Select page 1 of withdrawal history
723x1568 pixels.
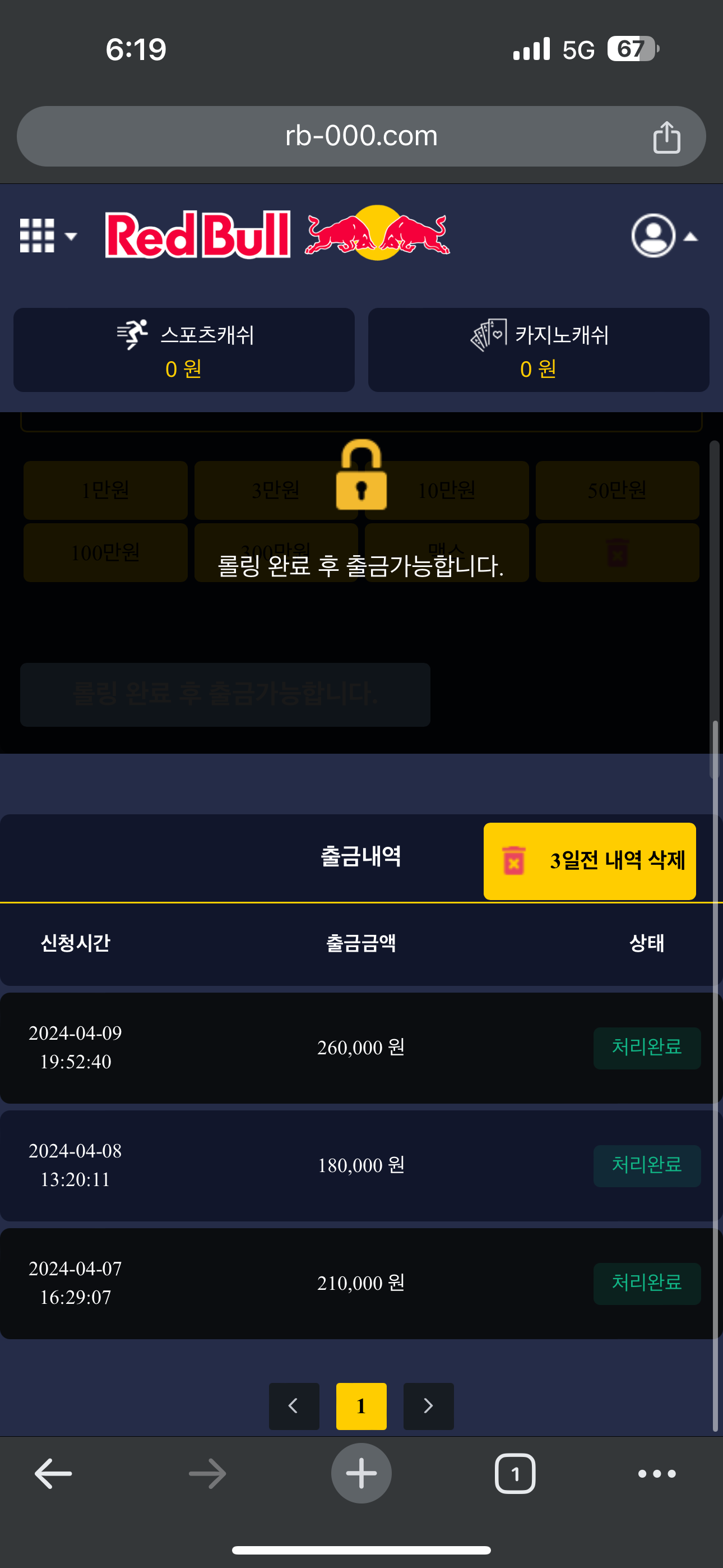pos(361,1405)
